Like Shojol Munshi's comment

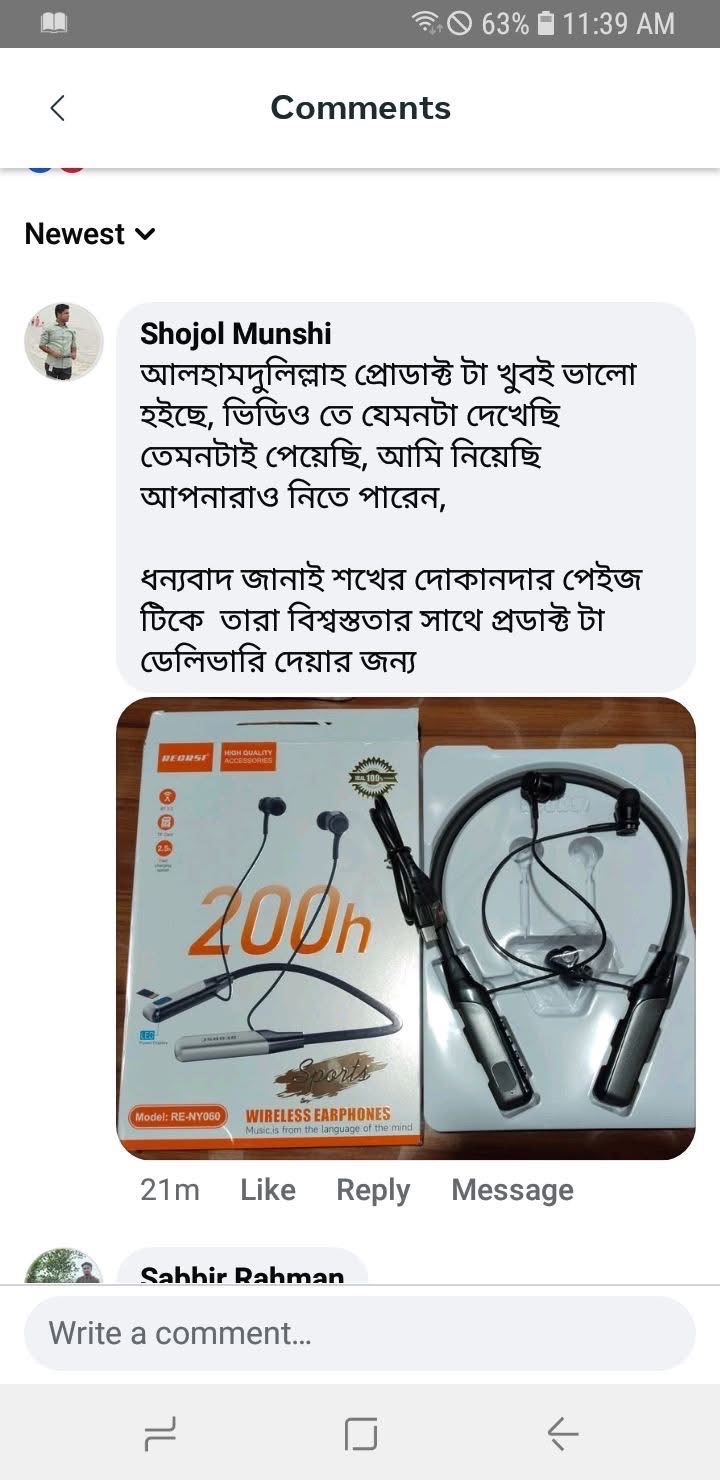tap(267, 1190)
